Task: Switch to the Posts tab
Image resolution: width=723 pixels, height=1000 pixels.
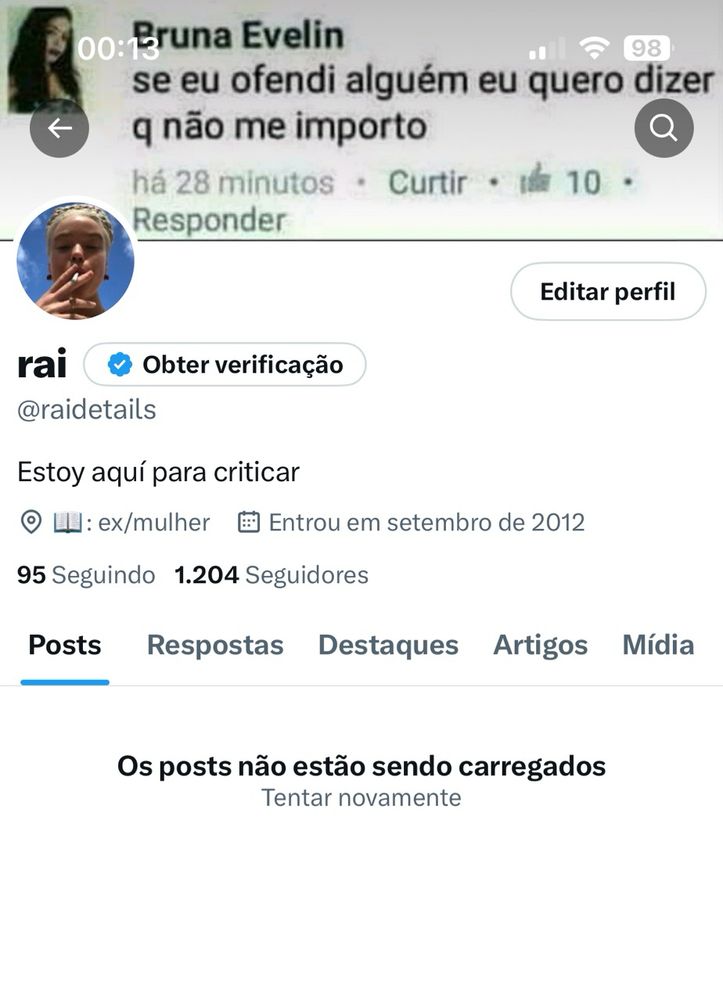Action: (x=65, y=645)
